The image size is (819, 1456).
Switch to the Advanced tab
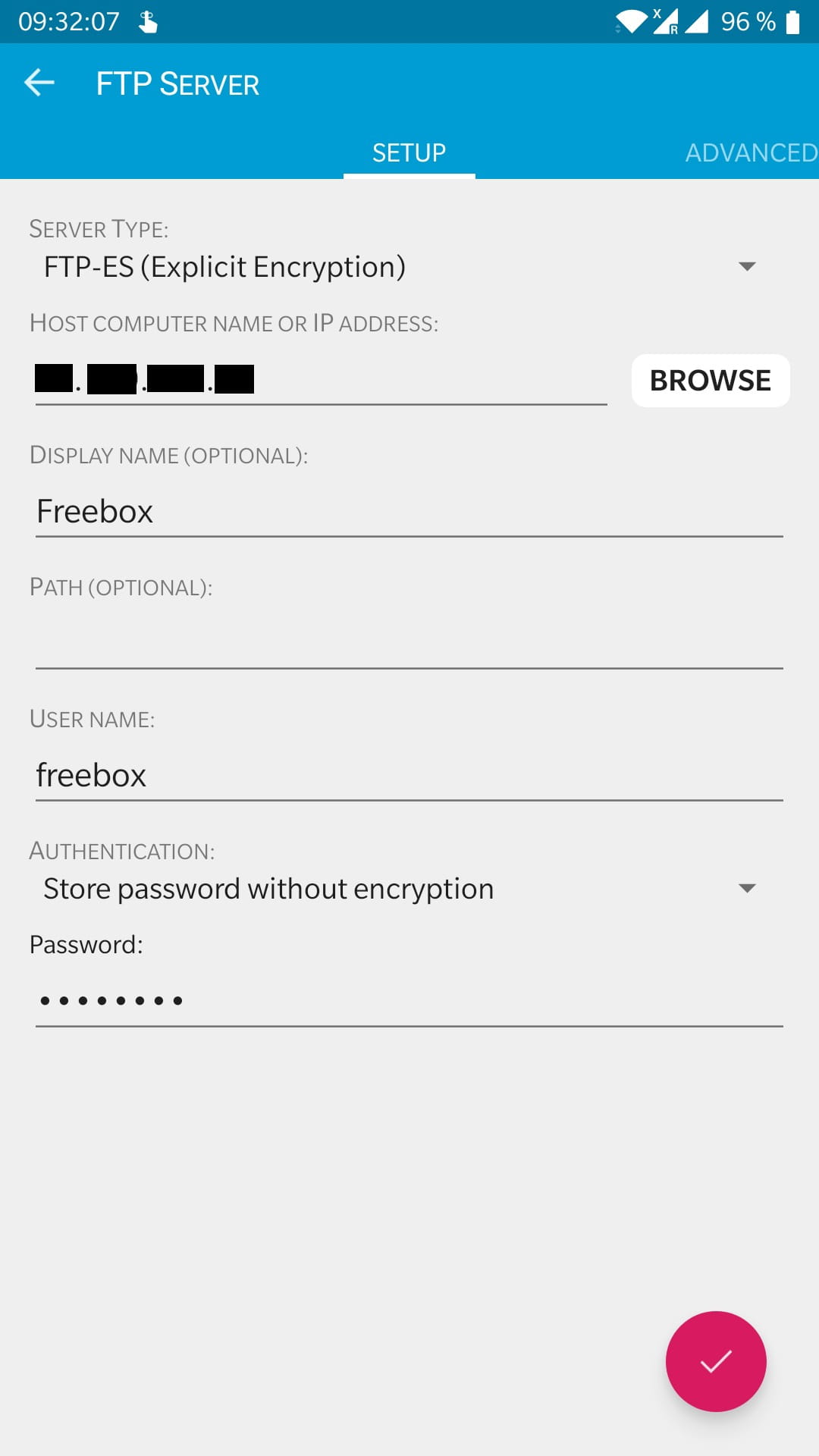click(x=751, y=152)
